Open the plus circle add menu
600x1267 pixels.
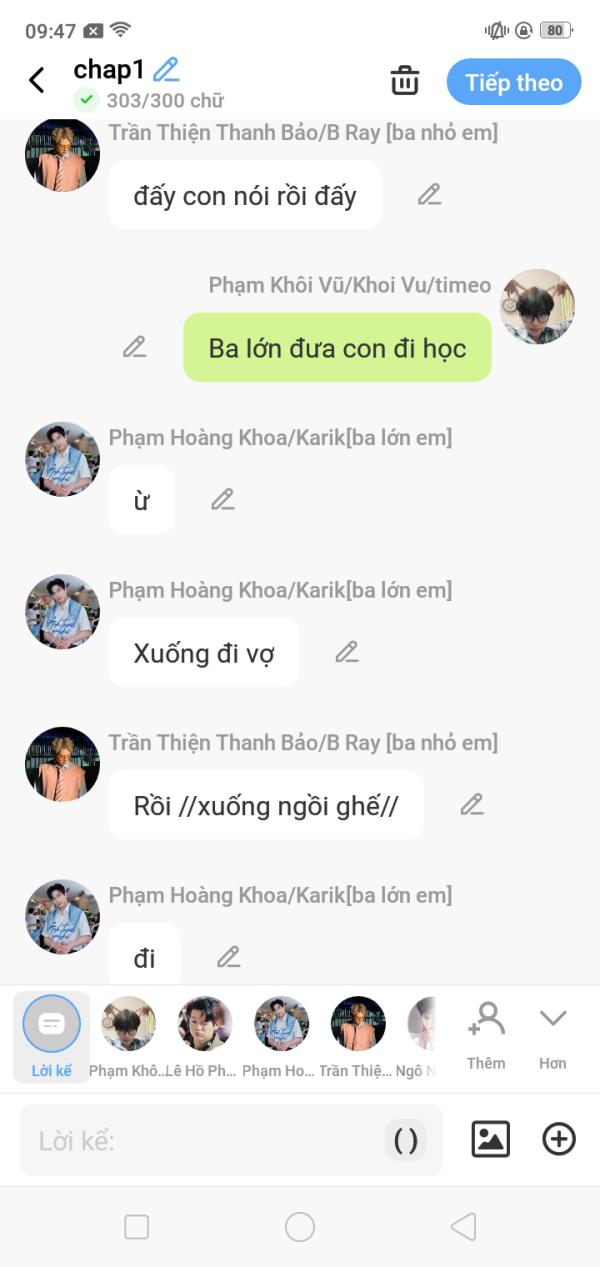pyautogui.click(x=559, y=1139)
